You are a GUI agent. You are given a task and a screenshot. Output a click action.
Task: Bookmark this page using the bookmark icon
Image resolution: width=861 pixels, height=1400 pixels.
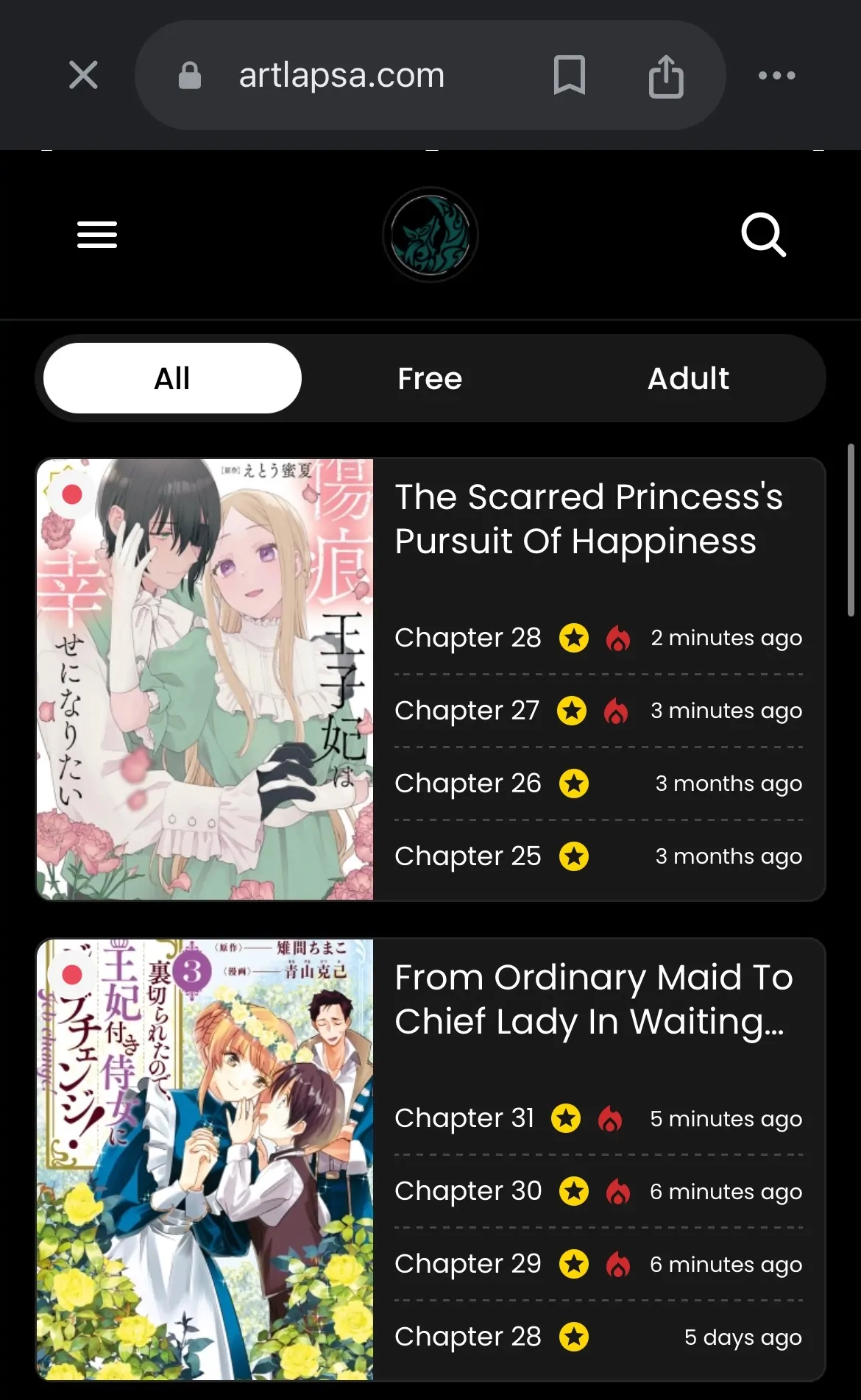point(569,74)
